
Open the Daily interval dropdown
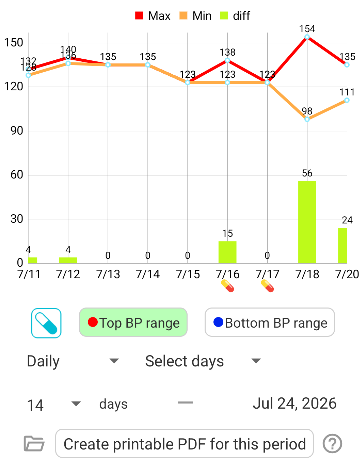[73, 361]
